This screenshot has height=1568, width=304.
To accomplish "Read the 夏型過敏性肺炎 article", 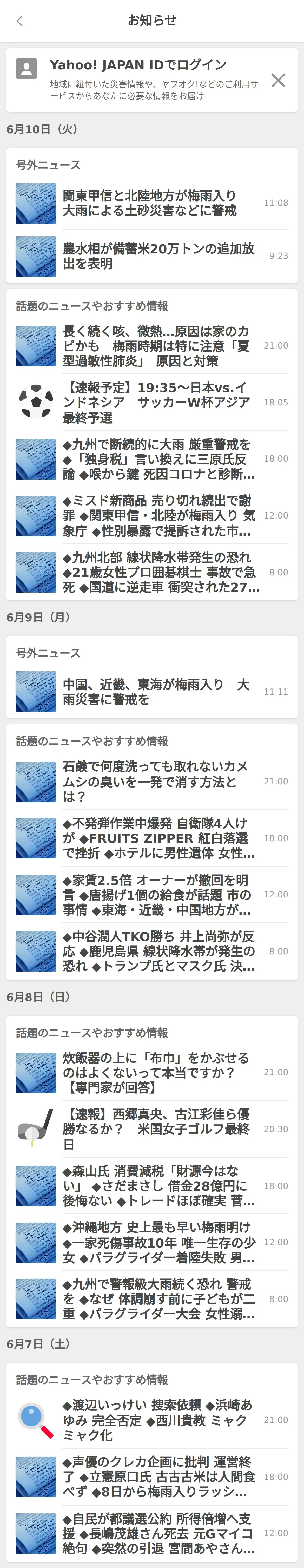I will (x=152, y=346).
